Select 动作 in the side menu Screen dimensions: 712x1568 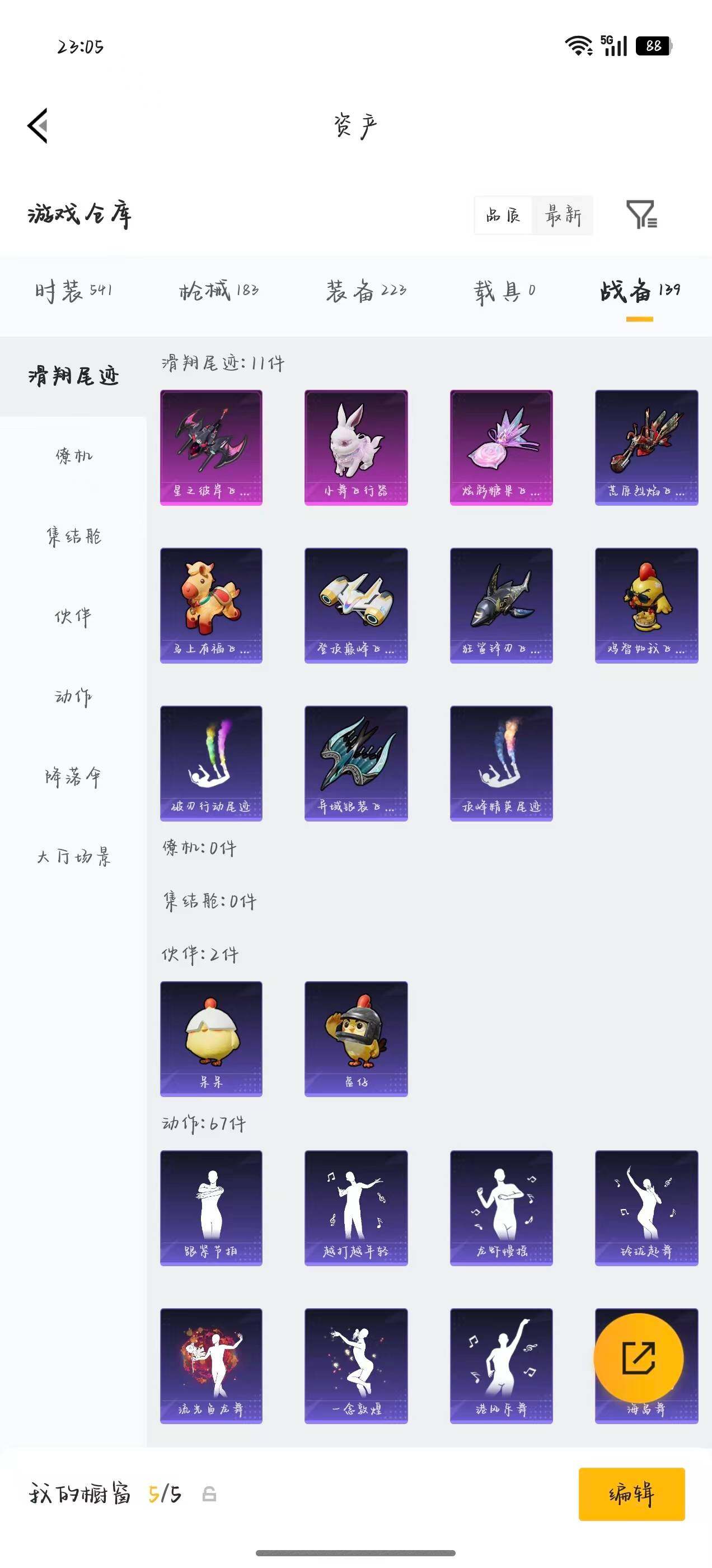(x=74, y=696)
